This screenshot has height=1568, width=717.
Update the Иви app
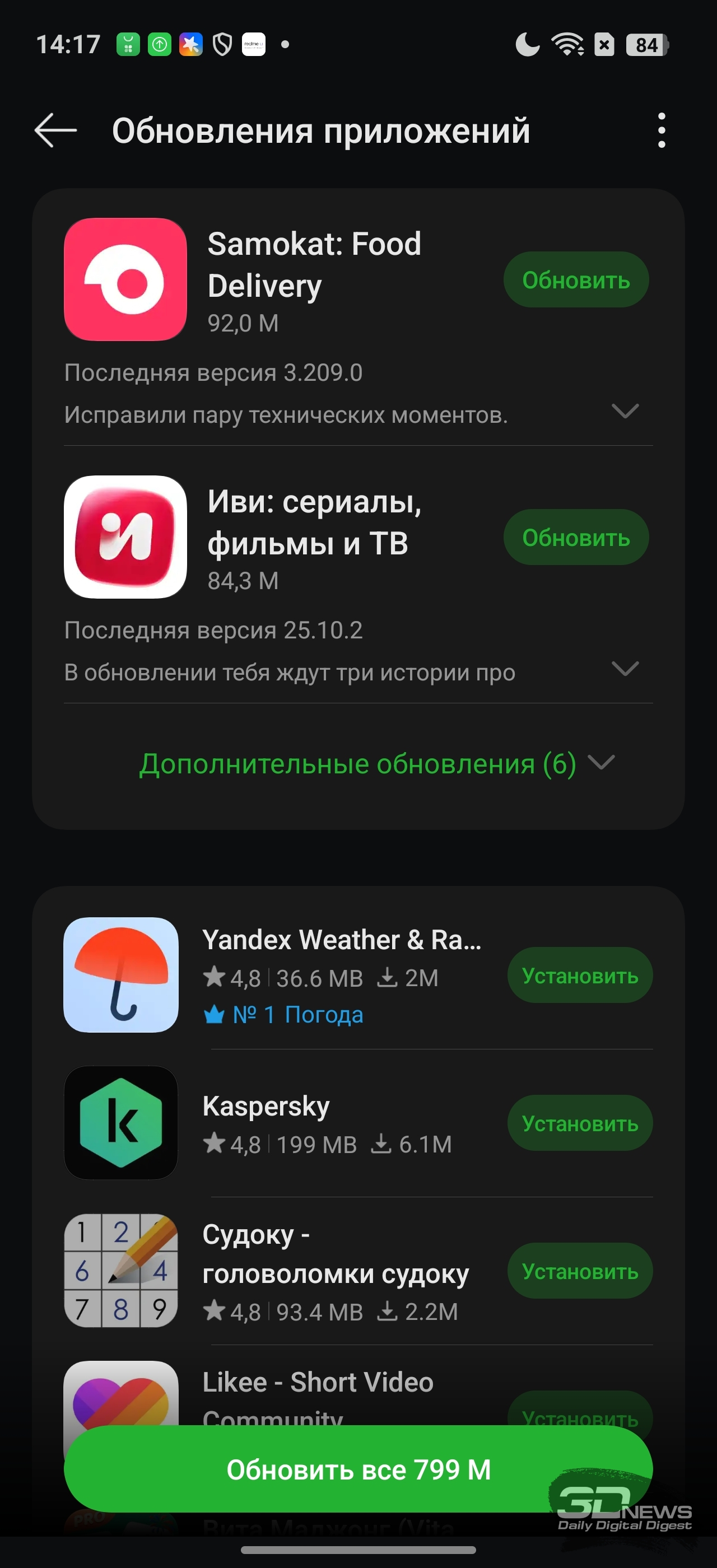(x=575, y=538)
